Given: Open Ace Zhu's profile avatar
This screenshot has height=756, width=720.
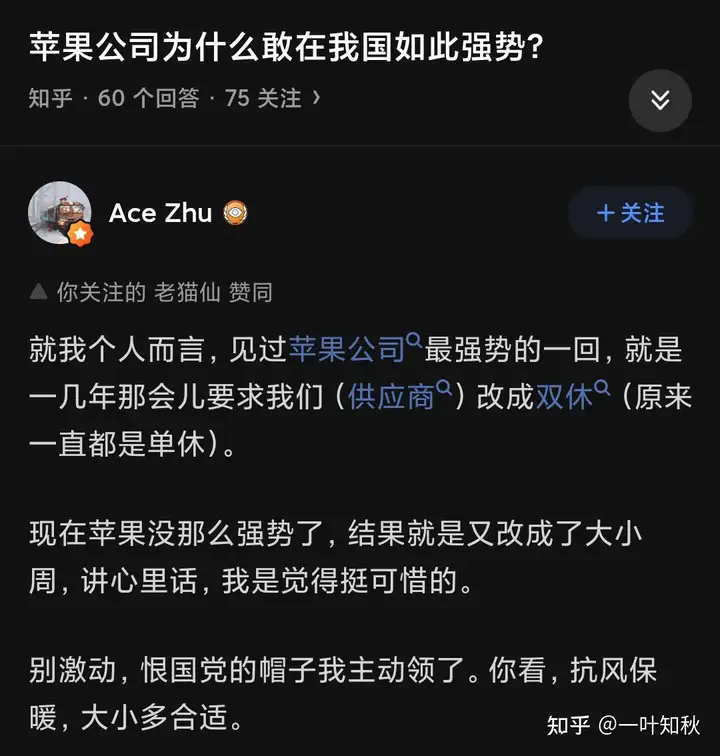Looking at the screenshot, I should click(x=60, y=213).
